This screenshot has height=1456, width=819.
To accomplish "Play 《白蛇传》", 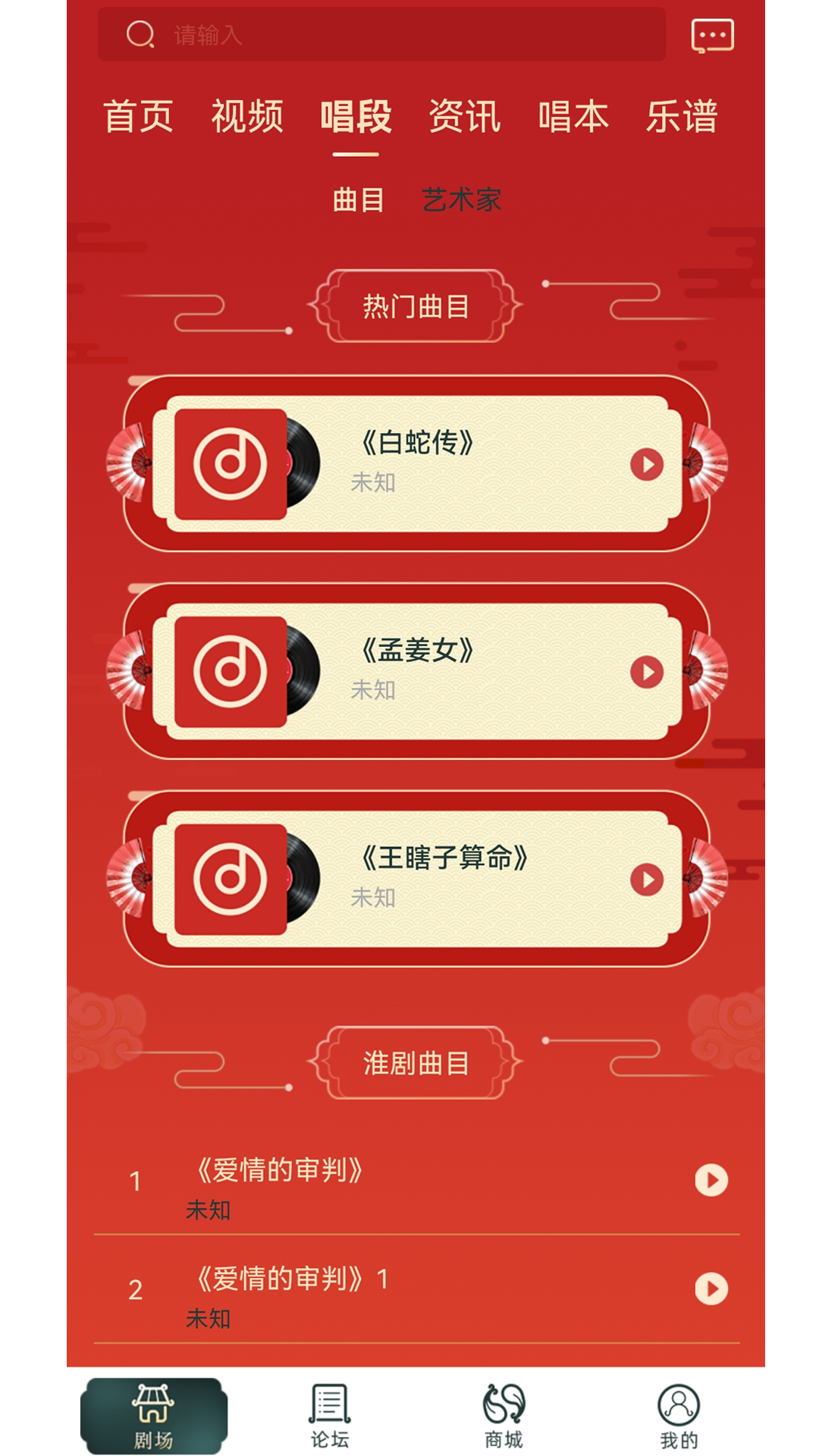I will 646,464.
